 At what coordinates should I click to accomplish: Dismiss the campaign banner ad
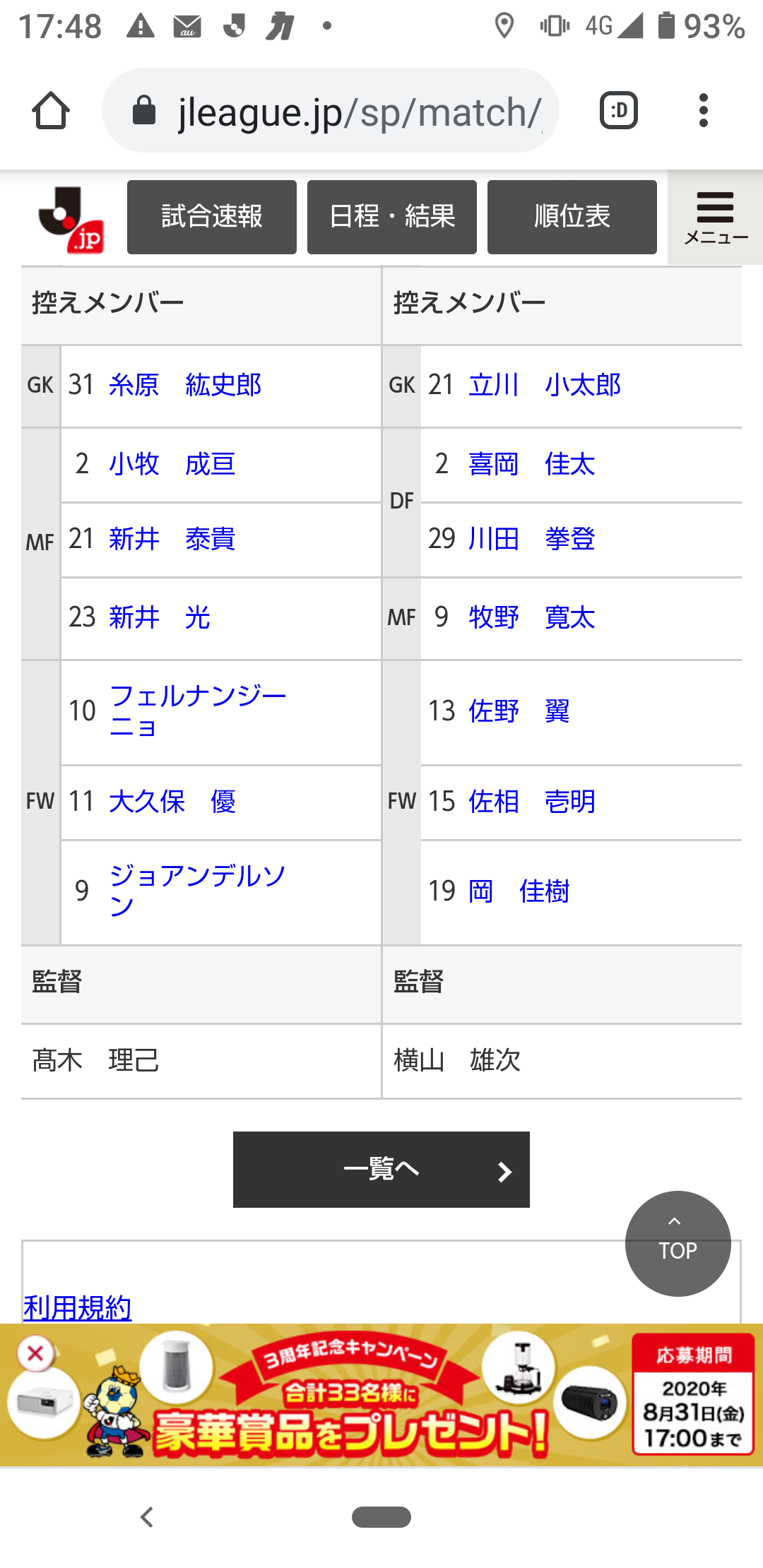(x=35, y=1355)
